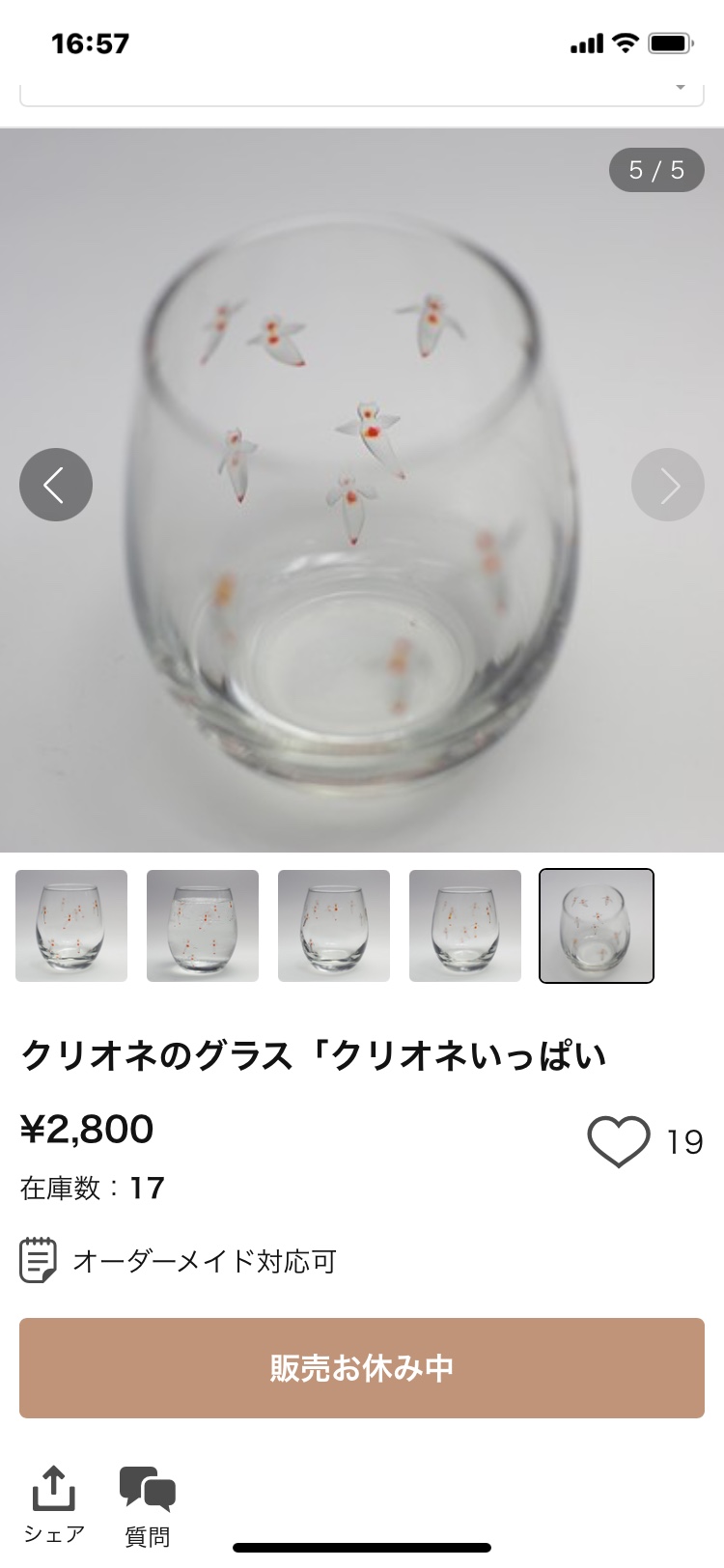
Task: Select the first product thumbnail
Action: pyautogui.click(x=71, y=926)
